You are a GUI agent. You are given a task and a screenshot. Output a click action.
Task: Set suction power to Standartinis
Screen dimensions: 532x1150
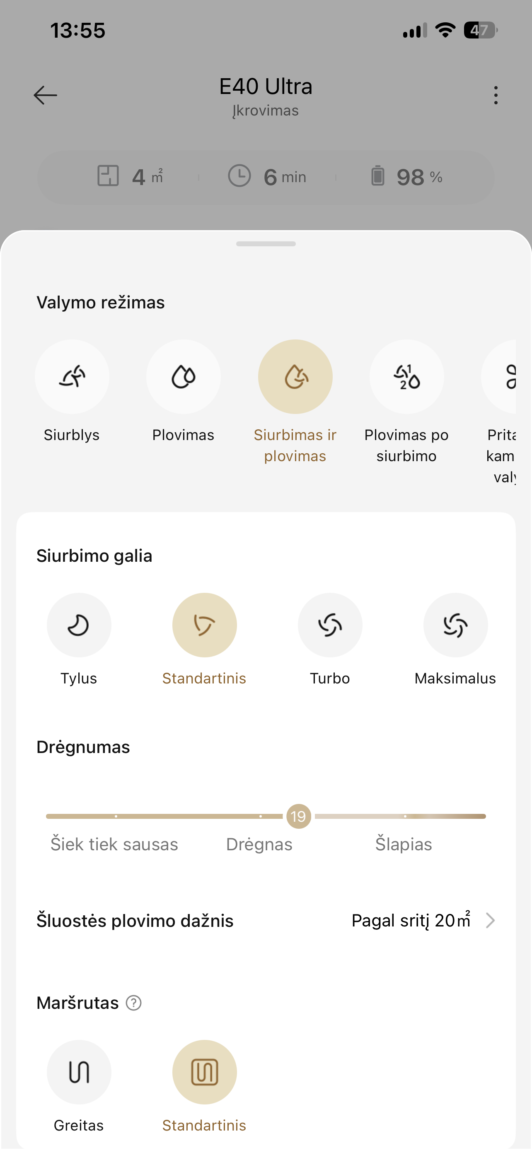click(x=204, y=626)
